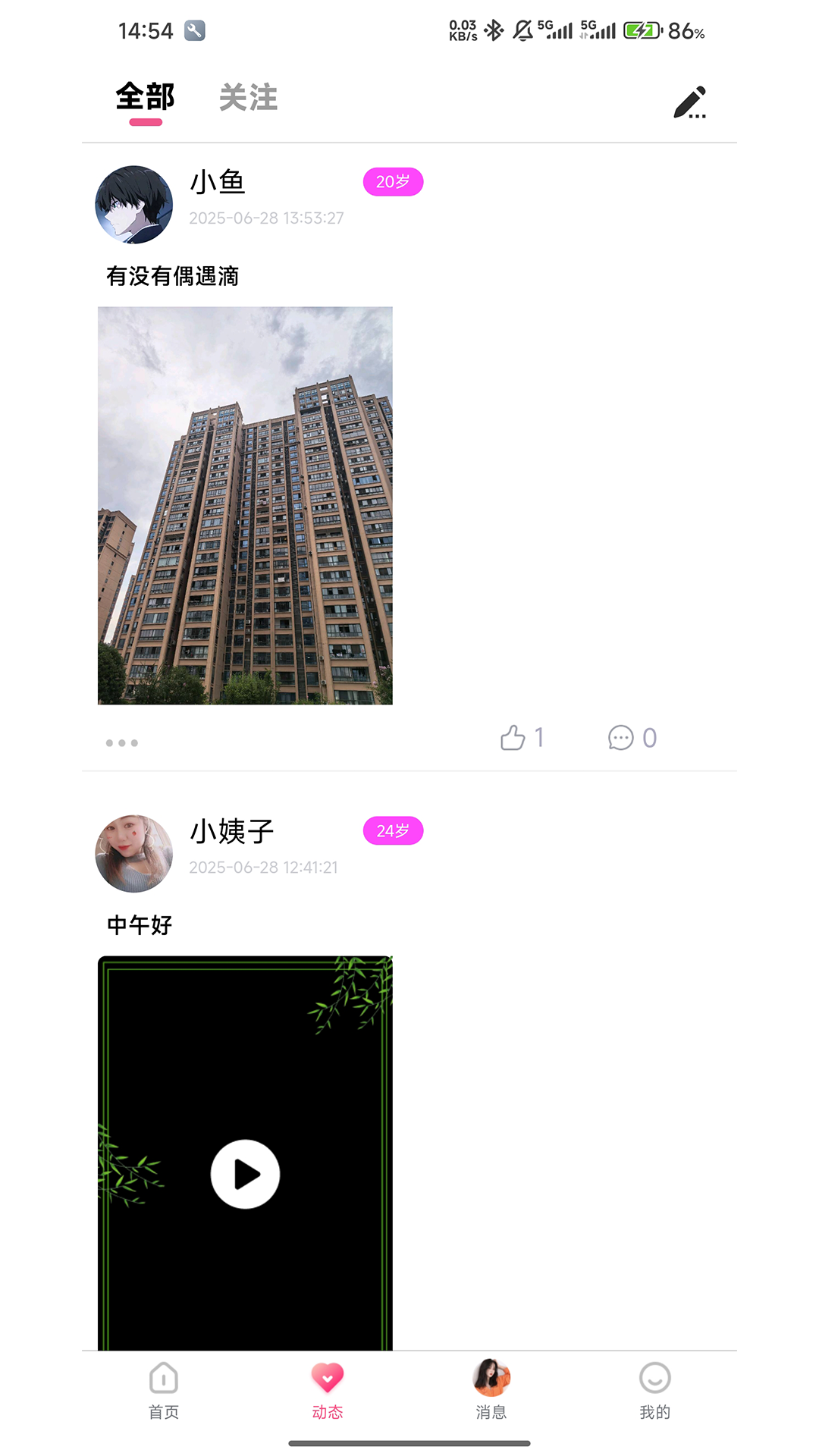Select the 我的 profile icon
The width and height of the screenshot is (819, 1456).
click(655, 1377)
